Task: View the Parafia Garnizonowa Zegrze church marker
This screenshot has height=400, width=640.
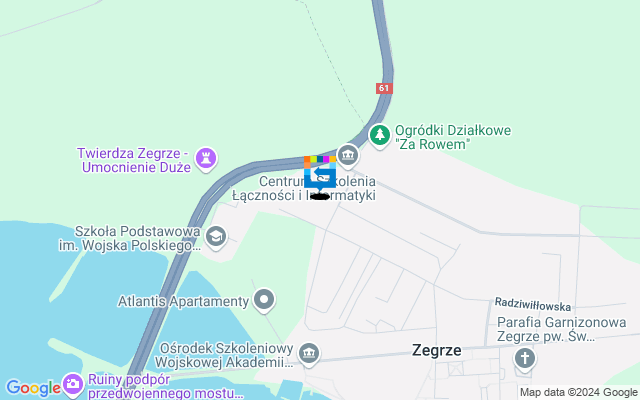Action: pos(525,358)
